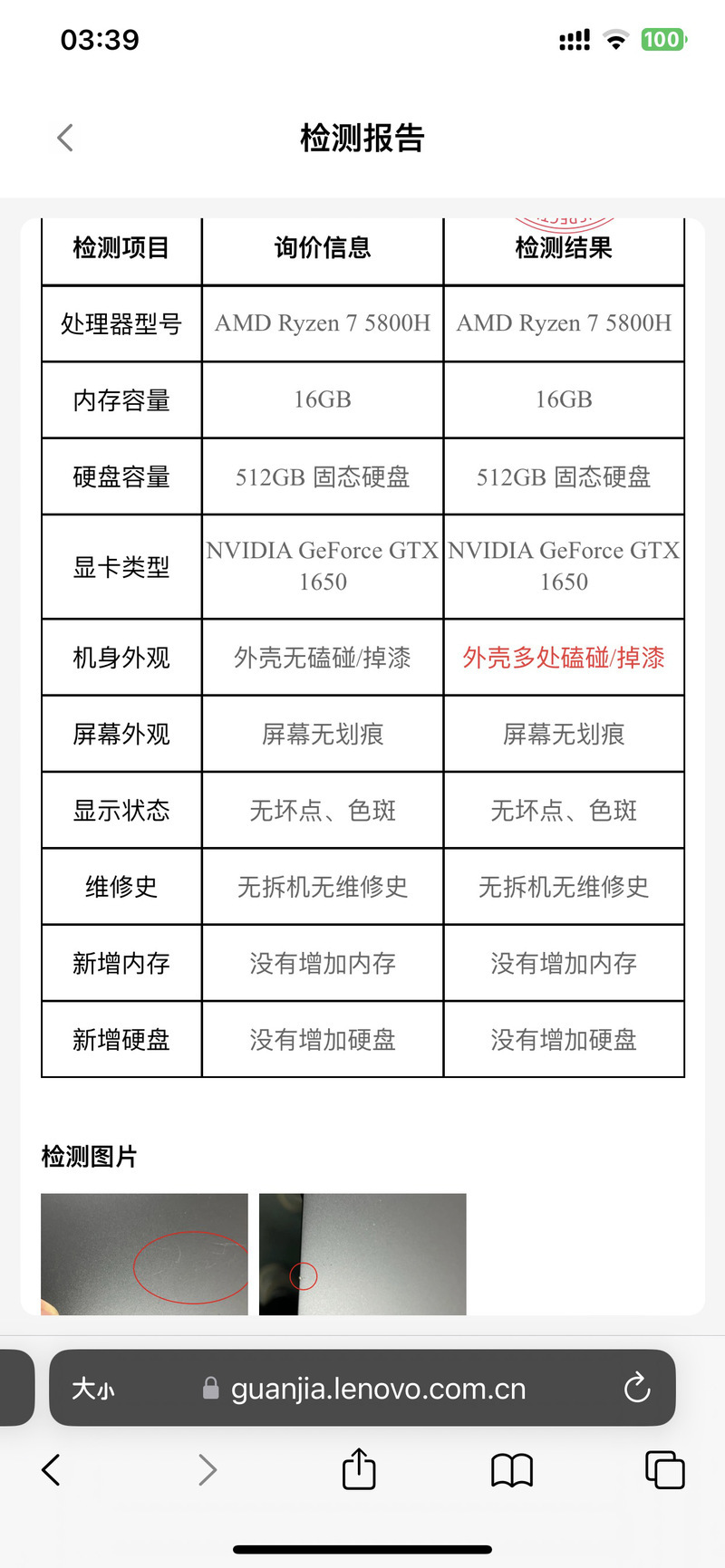
Task: Open Safari bookmarks
Action: pyautogui.click(x=512, y=1470)
